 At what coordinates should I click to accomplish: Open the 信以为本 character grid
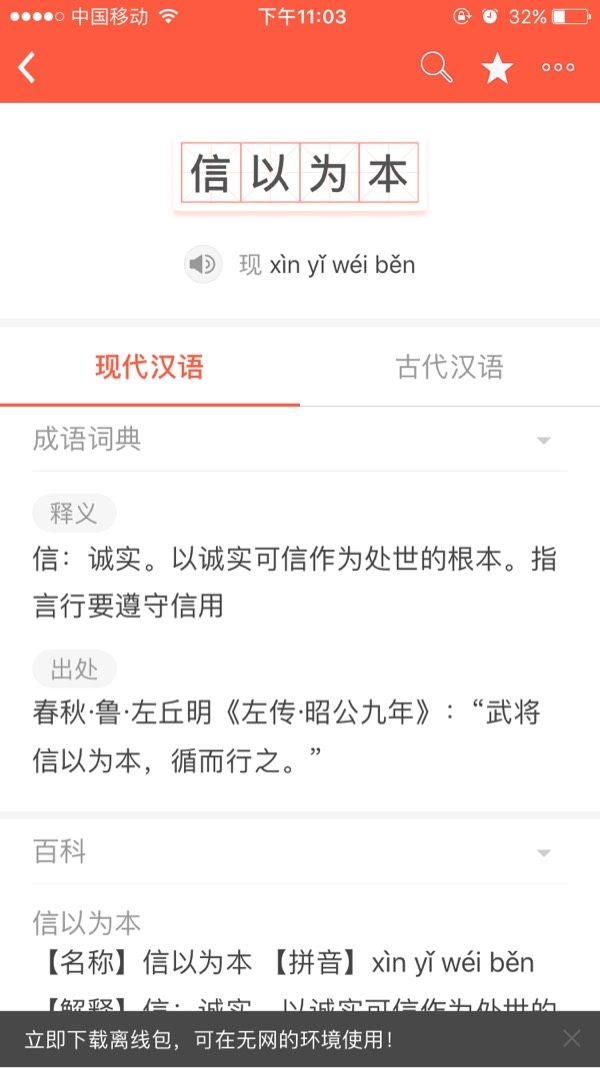pos(300,172)
